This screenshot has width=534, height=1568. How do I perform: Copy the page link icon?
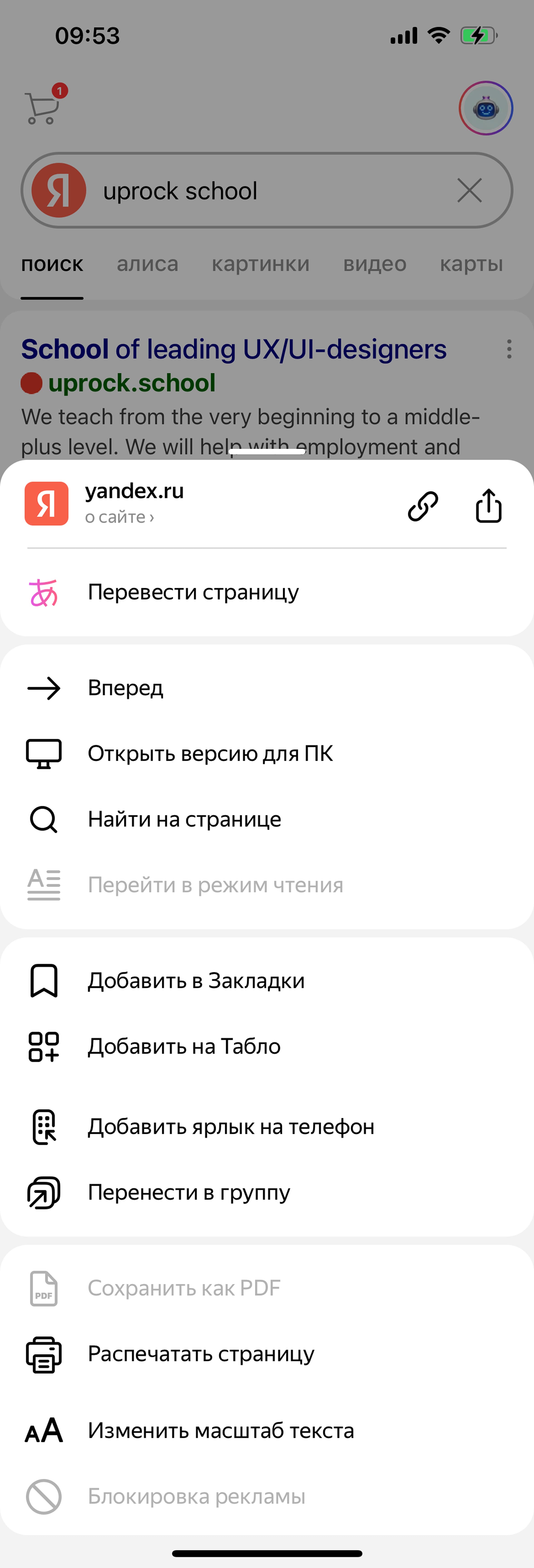pos(423,506)
